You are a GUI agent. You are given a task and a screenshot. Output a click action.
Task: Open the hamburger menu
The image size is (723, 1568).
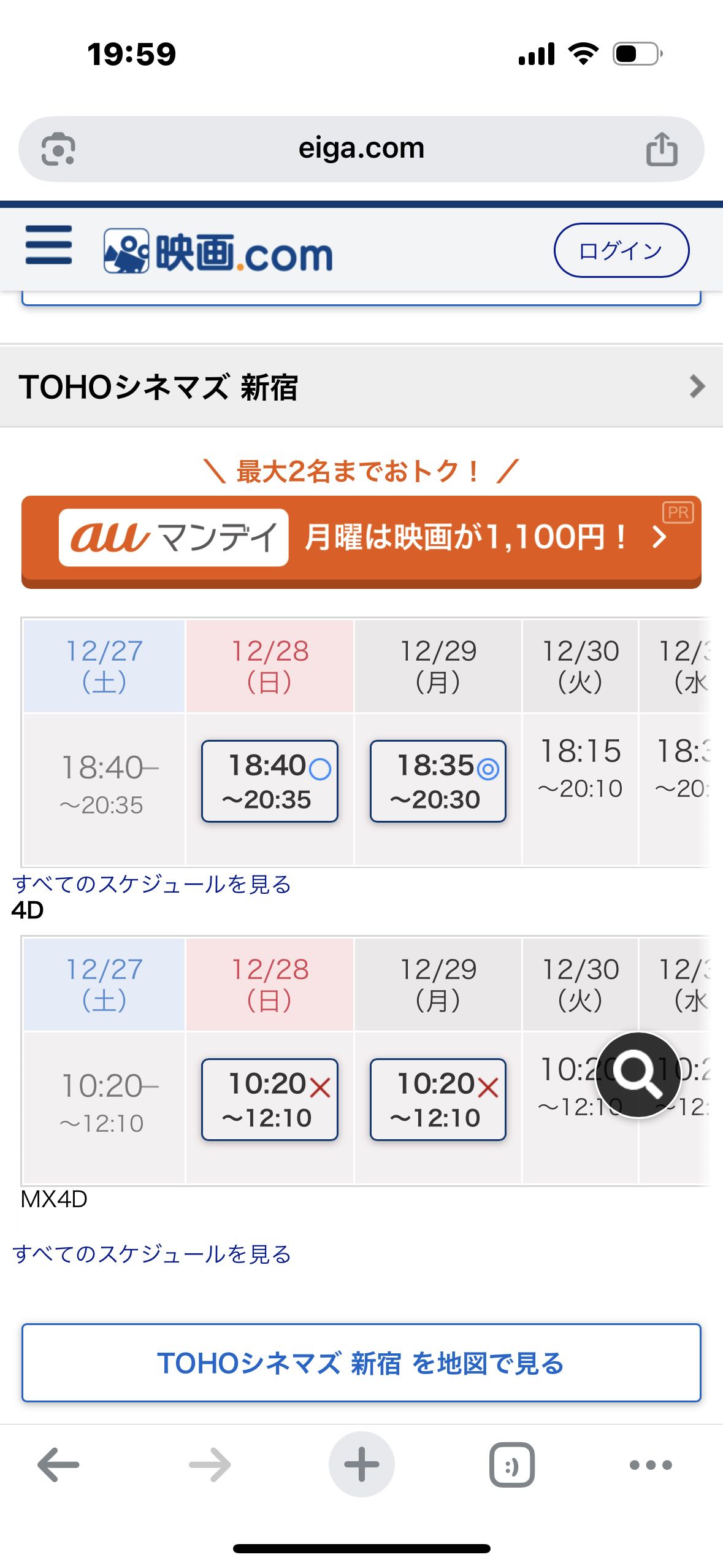pos(48,245)
